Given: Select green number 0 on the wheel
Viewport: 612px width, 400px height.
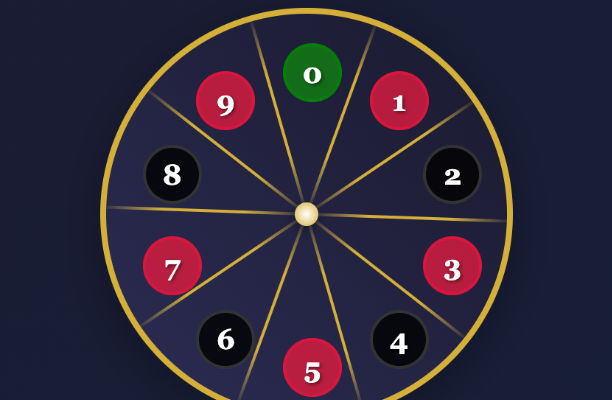Looking at the screenshot, I should click(312, 73).
